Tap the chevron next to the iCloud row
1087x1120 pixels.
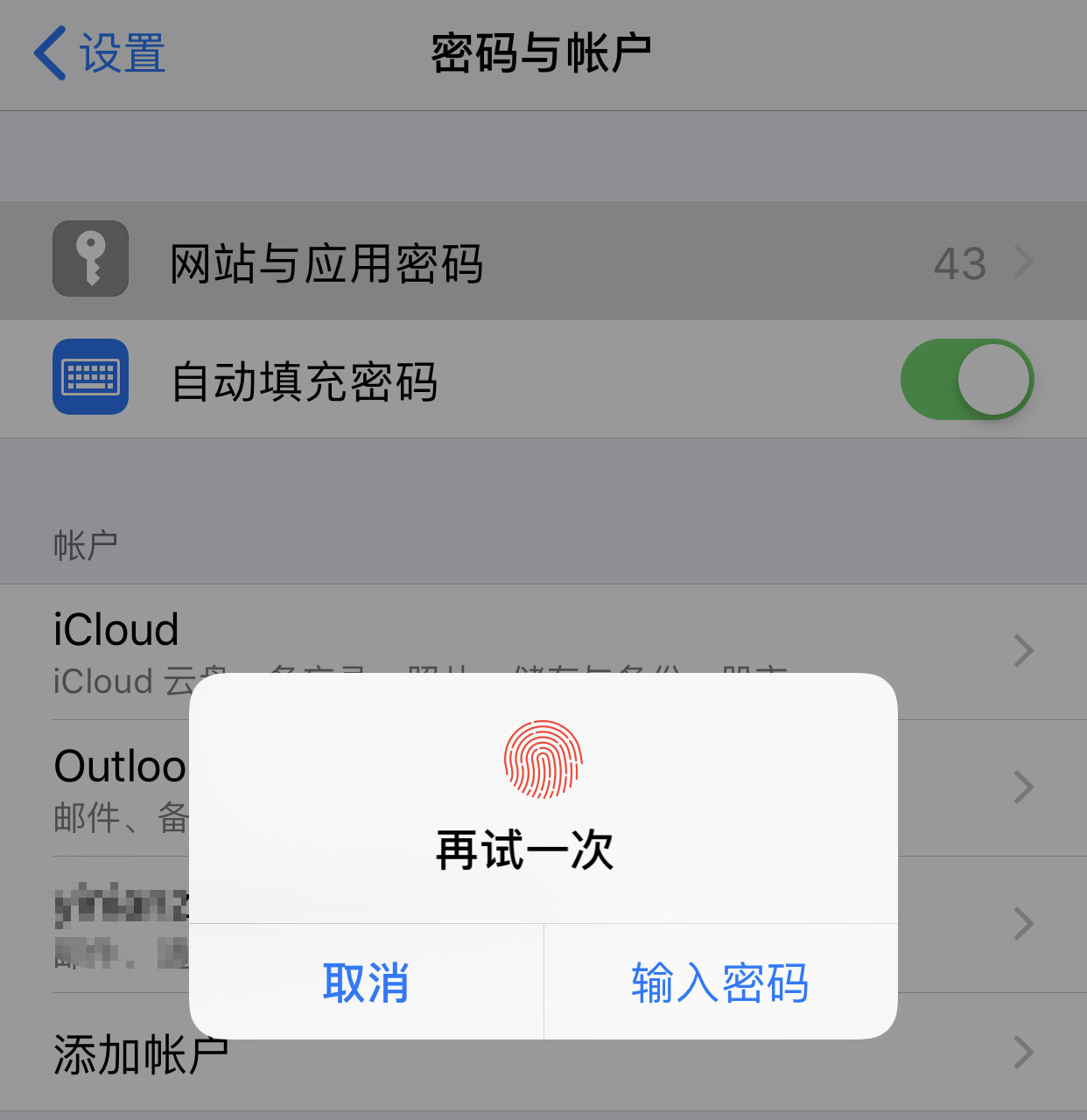tap(1024, 651)
